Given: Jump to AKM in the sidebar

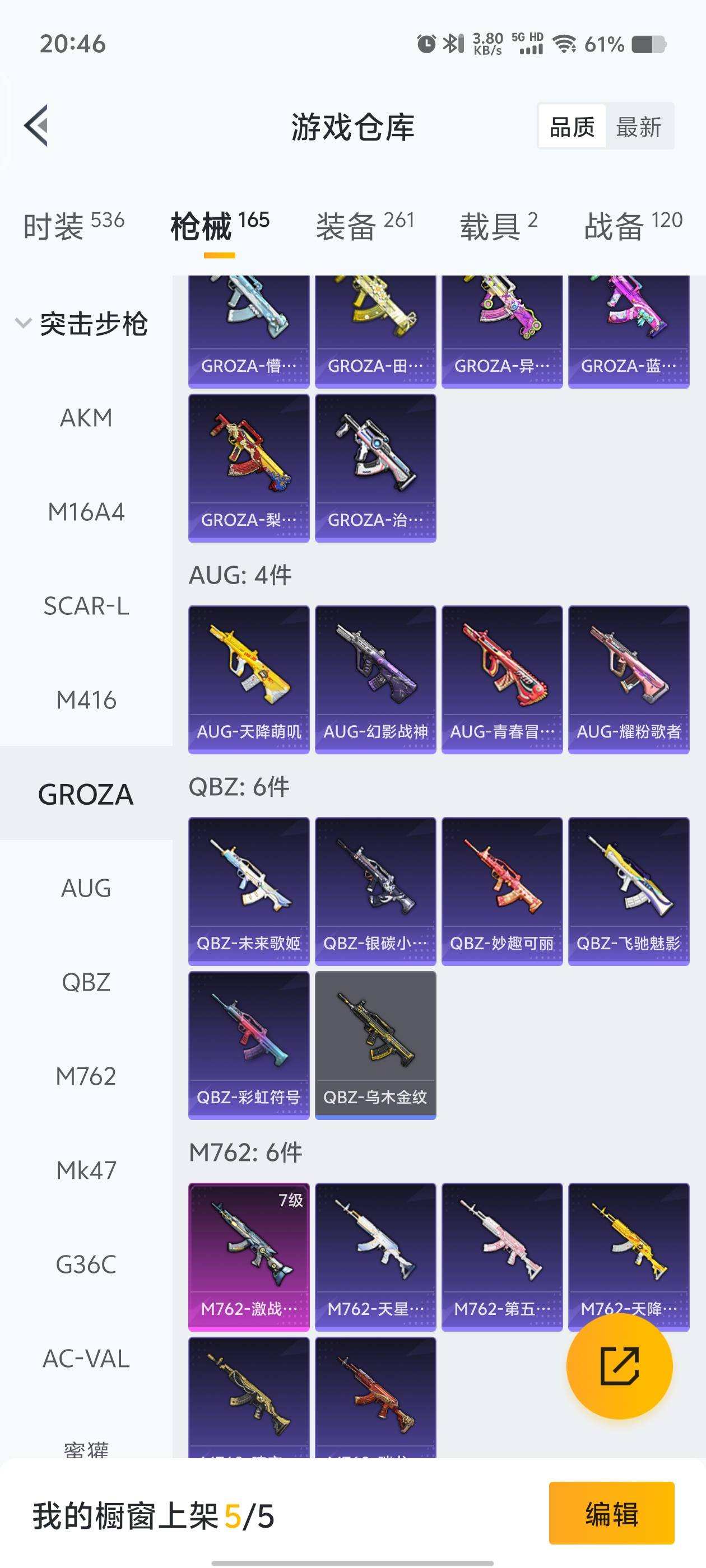Looking at the screenshot, I should 86,418.
